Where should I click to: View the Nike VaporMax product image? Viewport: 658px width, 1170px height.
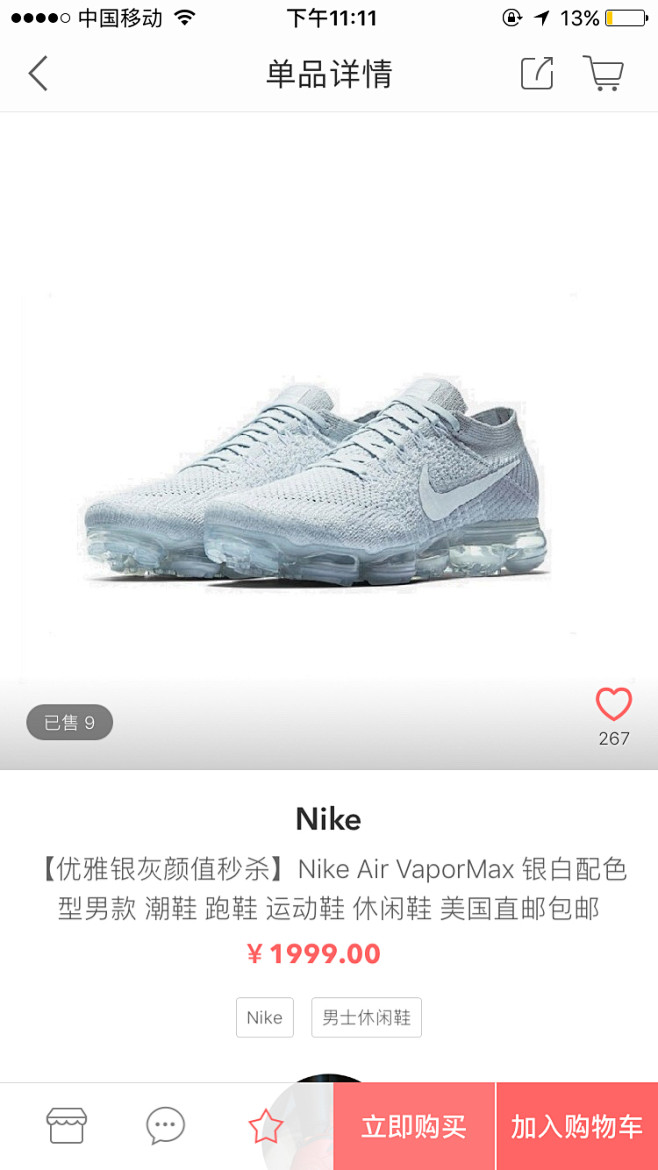tap(315, 480)
